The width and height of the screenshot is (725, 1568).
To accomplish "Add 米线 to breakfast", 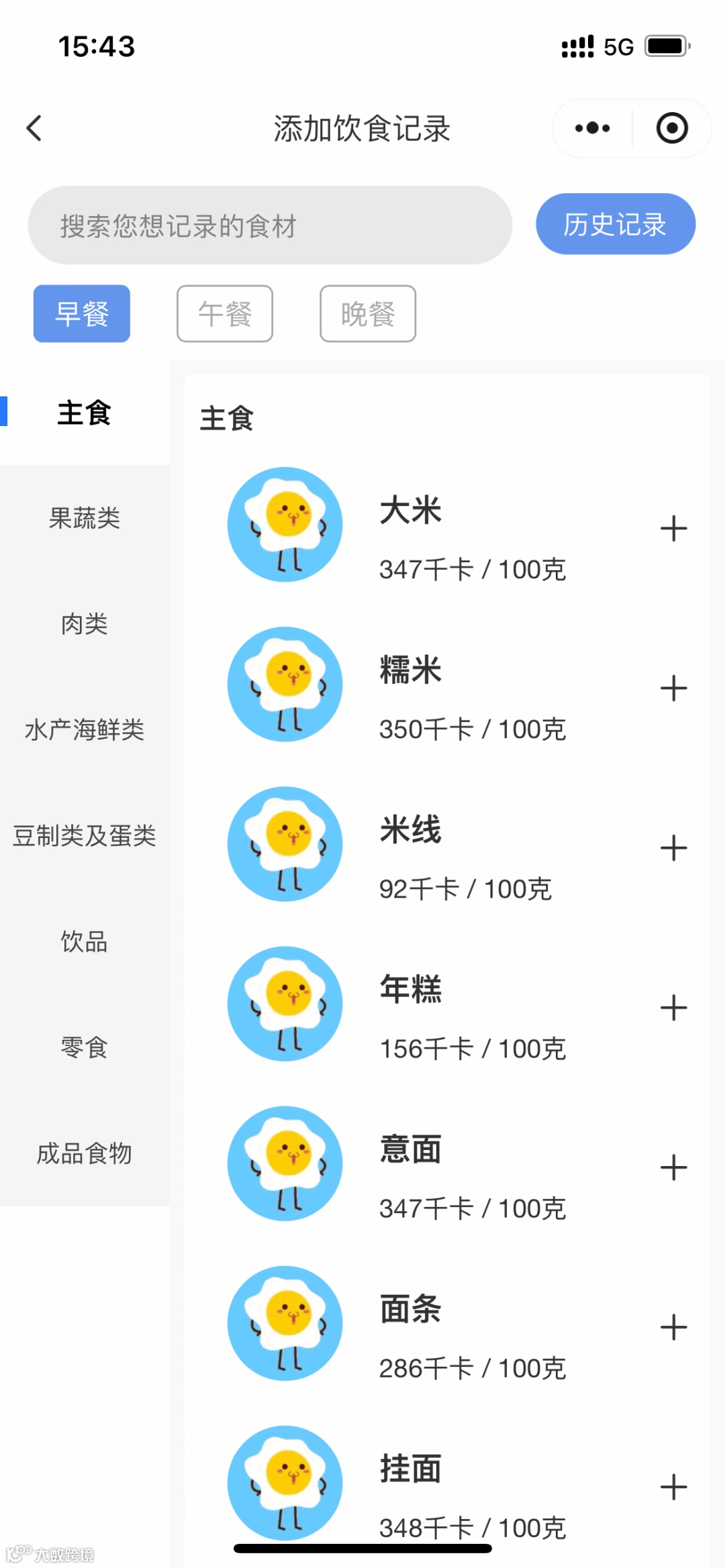I will pyautogui.click(x=673, y=848).
